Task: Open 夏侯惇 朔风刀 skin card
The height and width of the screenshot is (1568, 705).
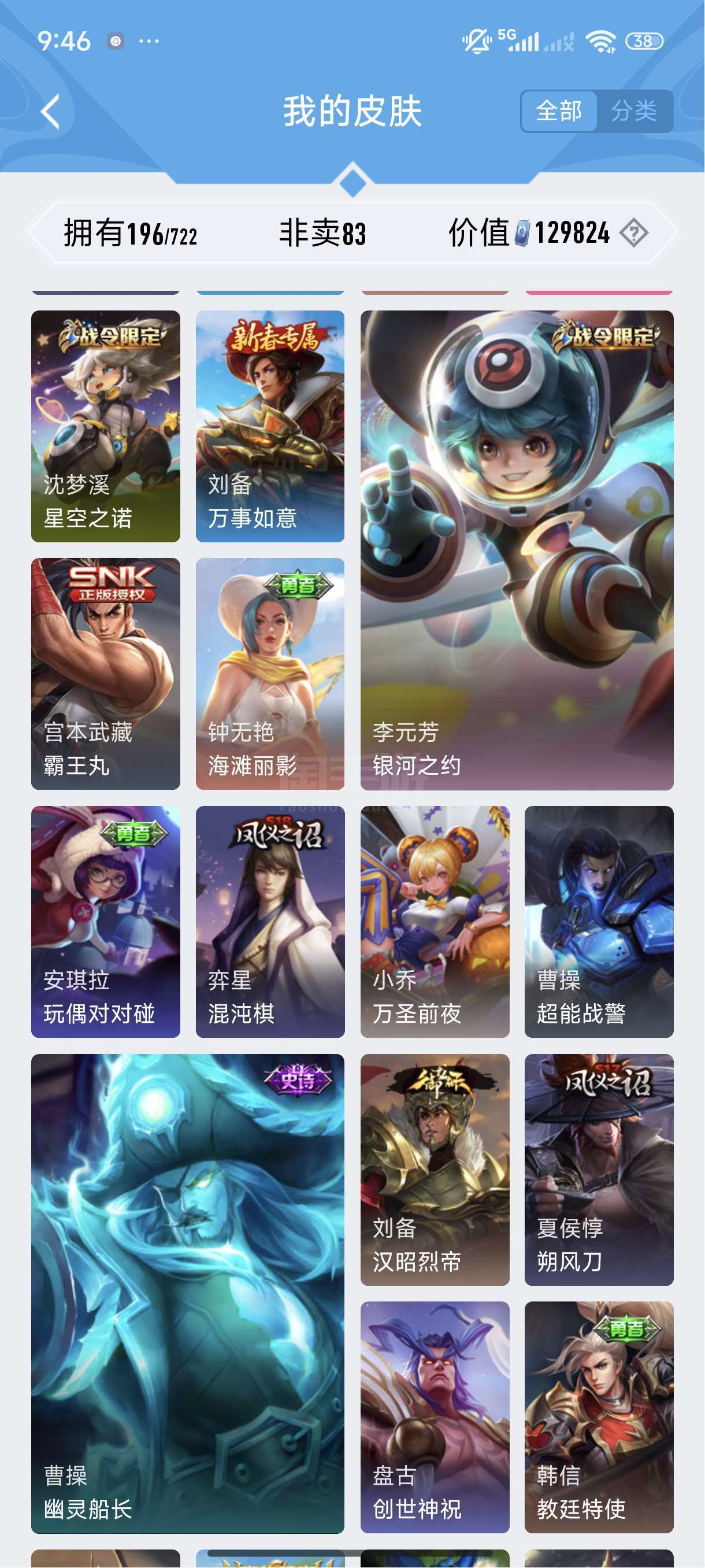Action: tap(599, 1169)
